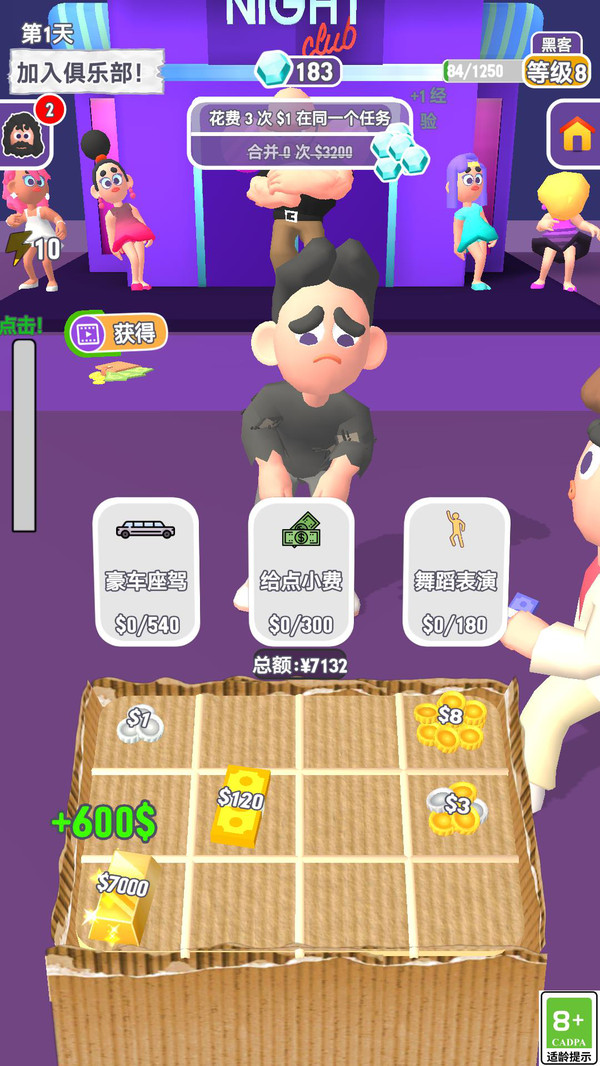The height and width of the screenshot is (1066, 600).
Task: Tap the $120 cash stack
Action: point(240,805)
